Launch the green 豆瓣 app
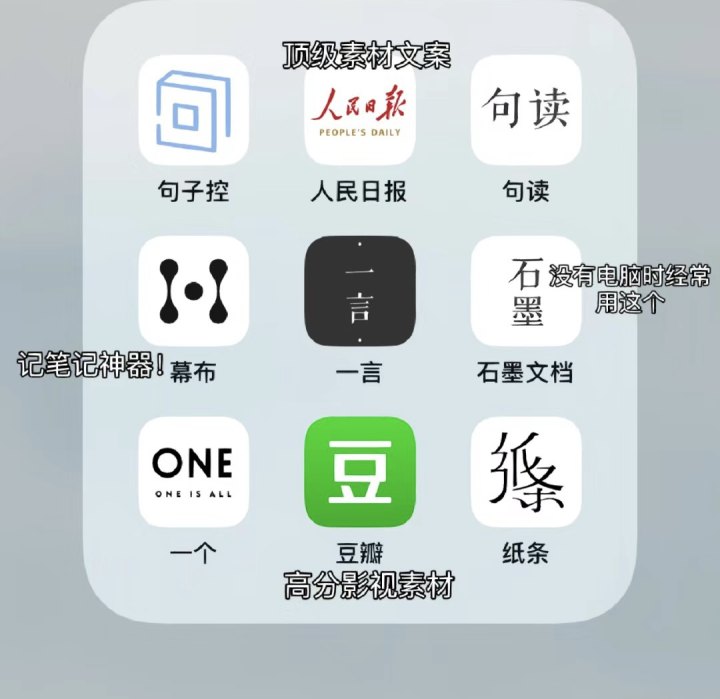The height and width of the screenshot is (699, 720). click(x=359, y=472)
